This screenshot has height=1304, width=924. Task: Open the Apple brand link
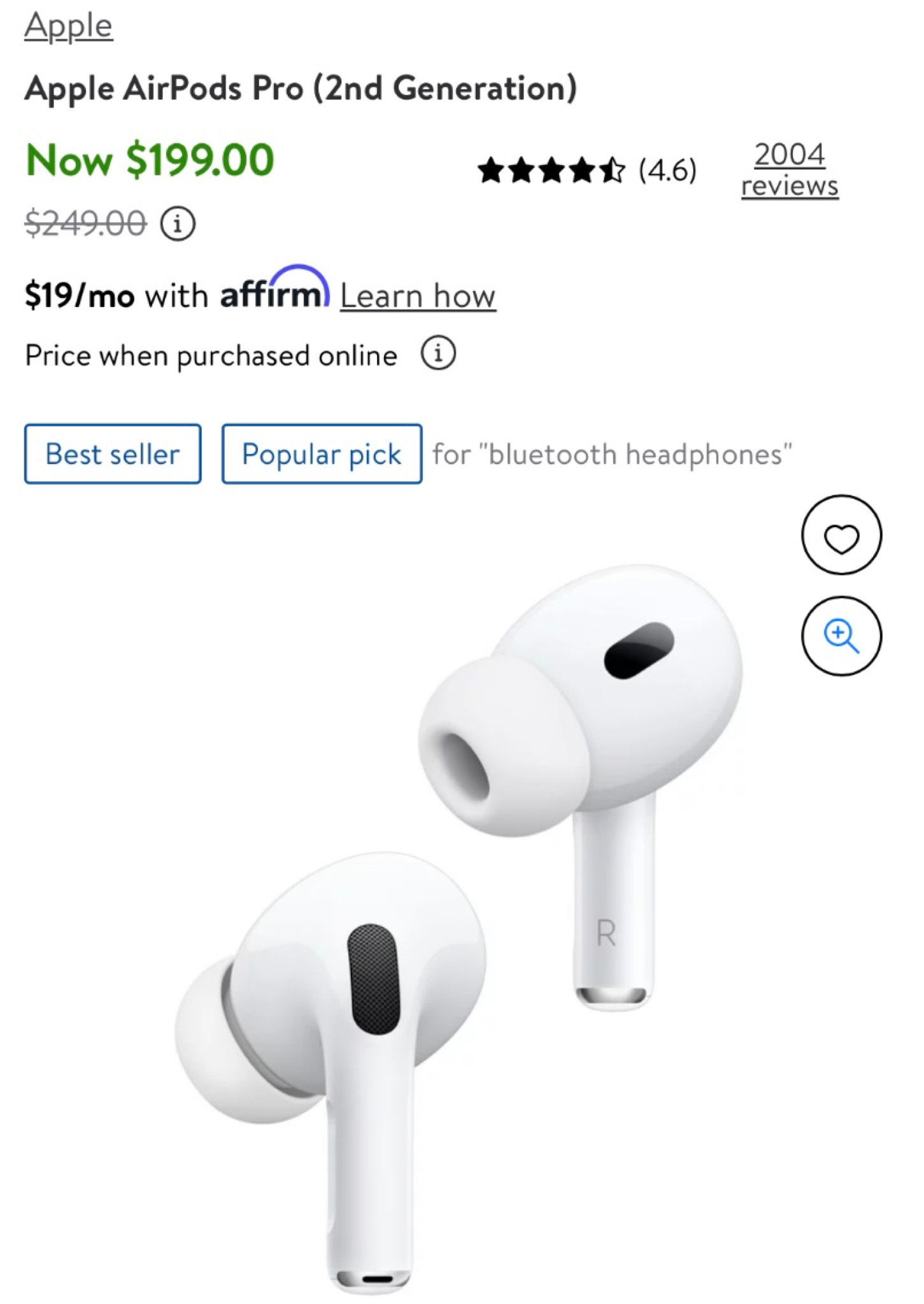click(x=68, y=26)
